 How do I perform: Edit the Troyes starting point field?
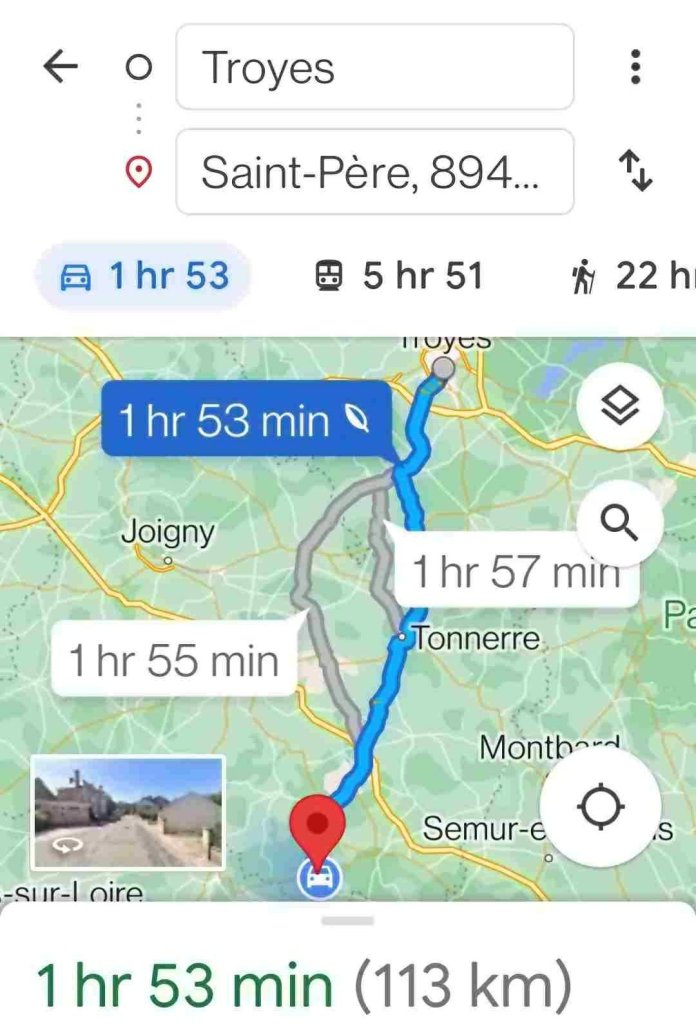coord(375,68)
